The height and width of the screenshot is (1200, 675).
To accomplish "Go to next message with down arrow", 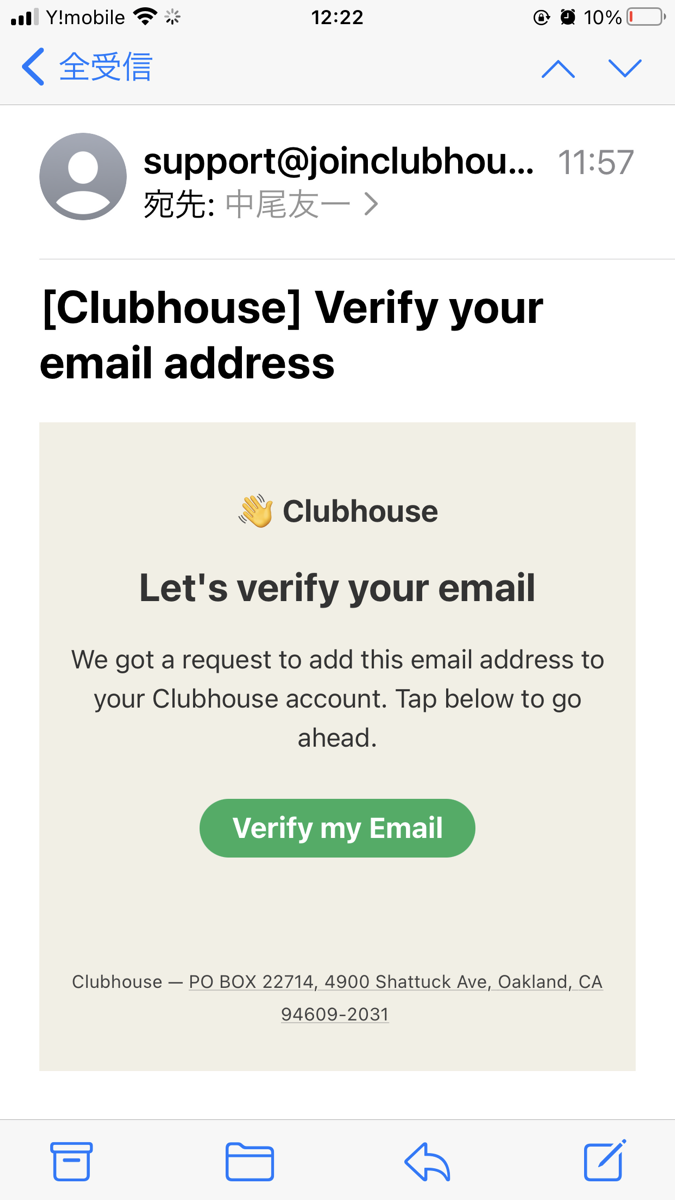I will pyautogui.click(x=625, y=68).
